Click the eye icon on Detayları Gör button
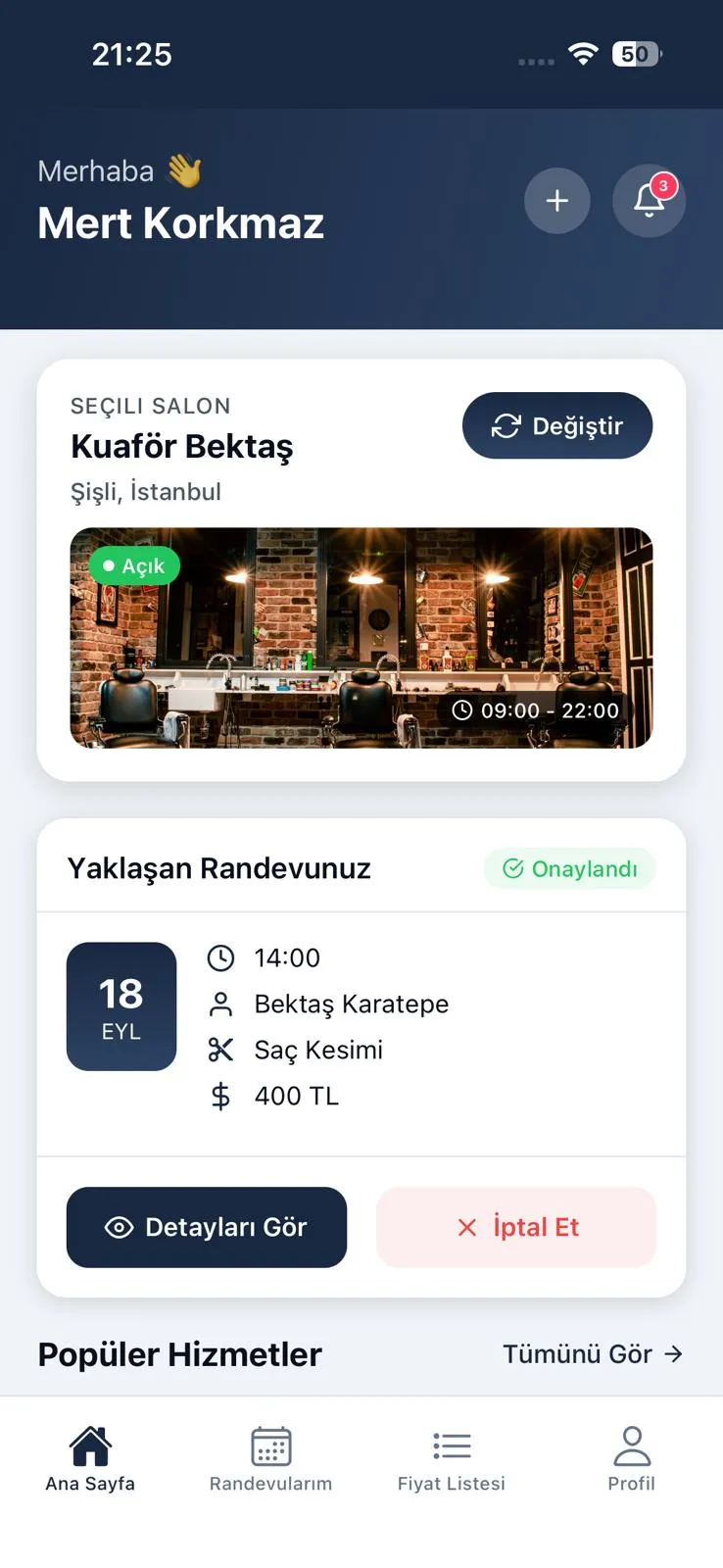Screen dimensions: 723x1568 click(119, 1227)
